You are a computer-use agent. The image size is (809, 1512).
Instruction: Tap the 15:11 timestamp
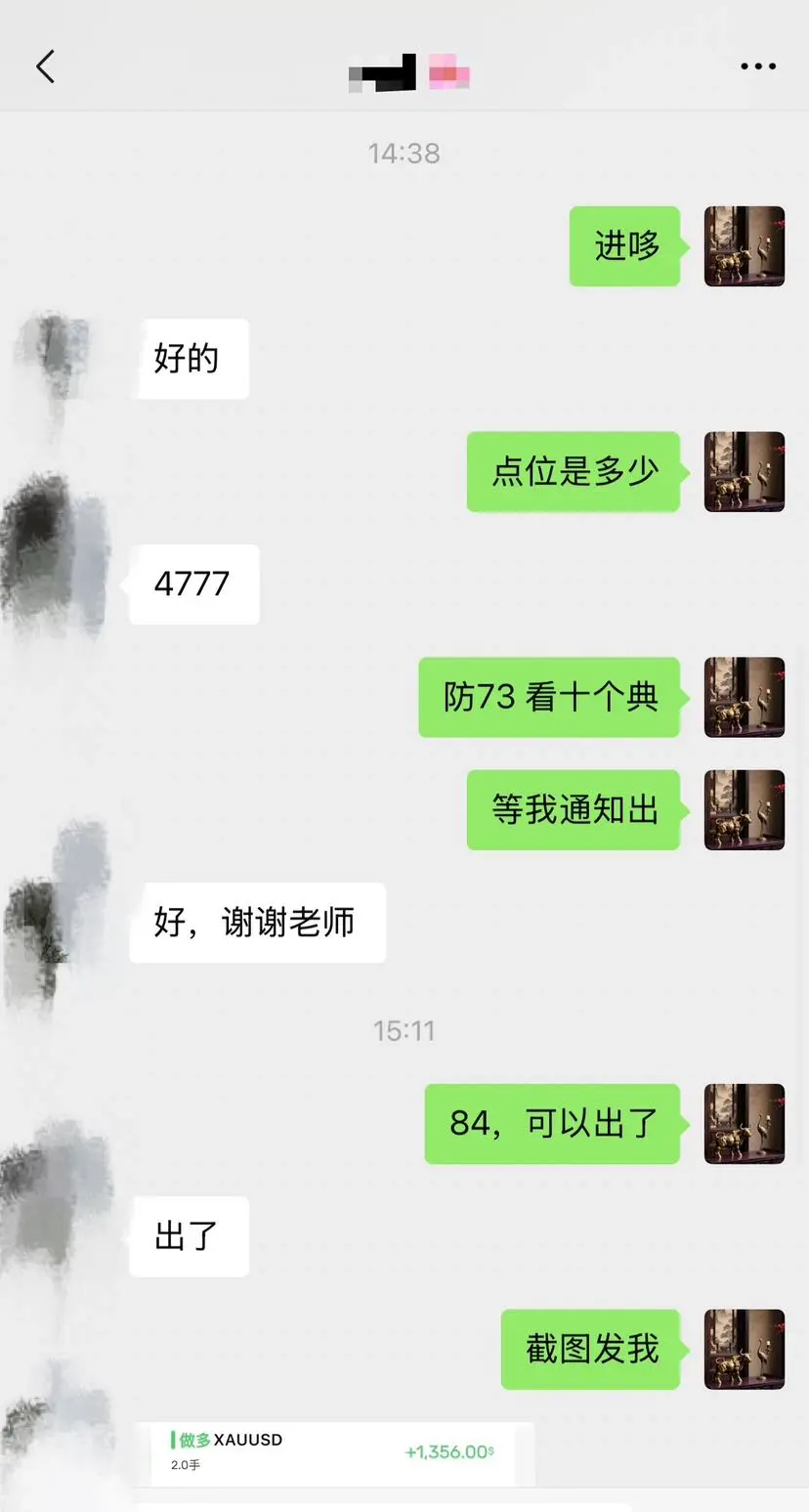[x=404, y=1030]
